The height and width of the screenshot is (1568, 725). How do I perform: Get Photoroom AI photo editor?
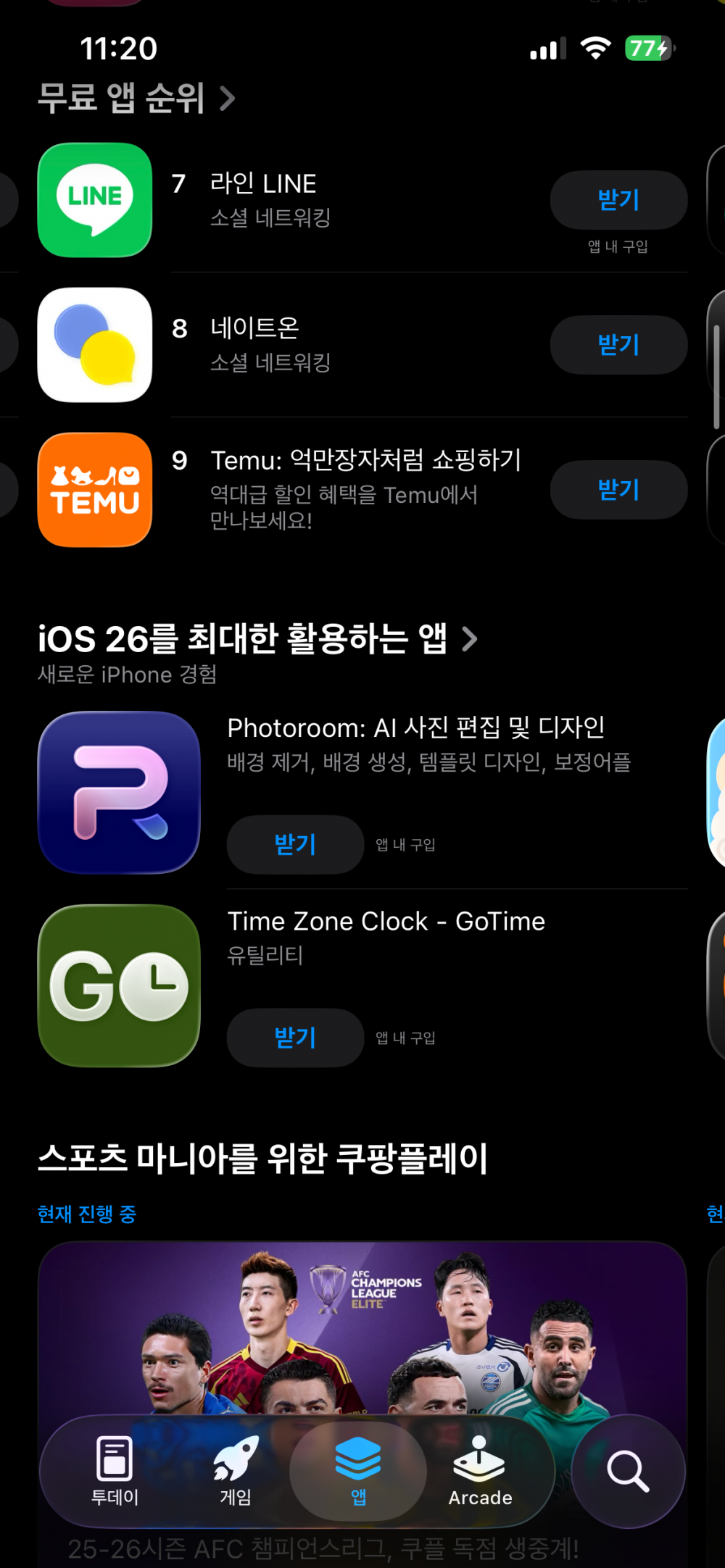(x=295, y=845)
